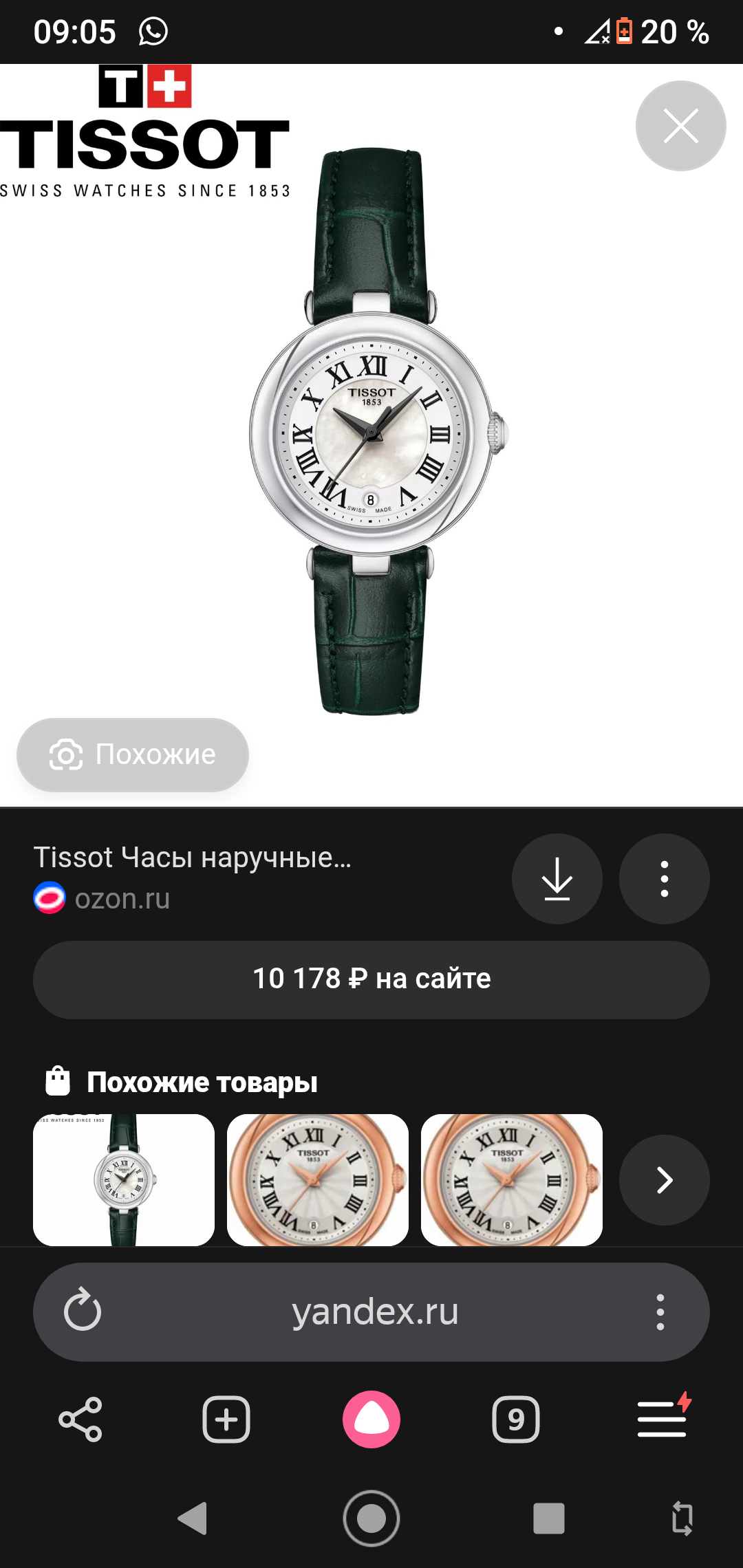Image resolution: width=743 pixels, height=1568 pixels.
Task: Tap 10 178 ₽ на сайте button
Action: point(371,979)
